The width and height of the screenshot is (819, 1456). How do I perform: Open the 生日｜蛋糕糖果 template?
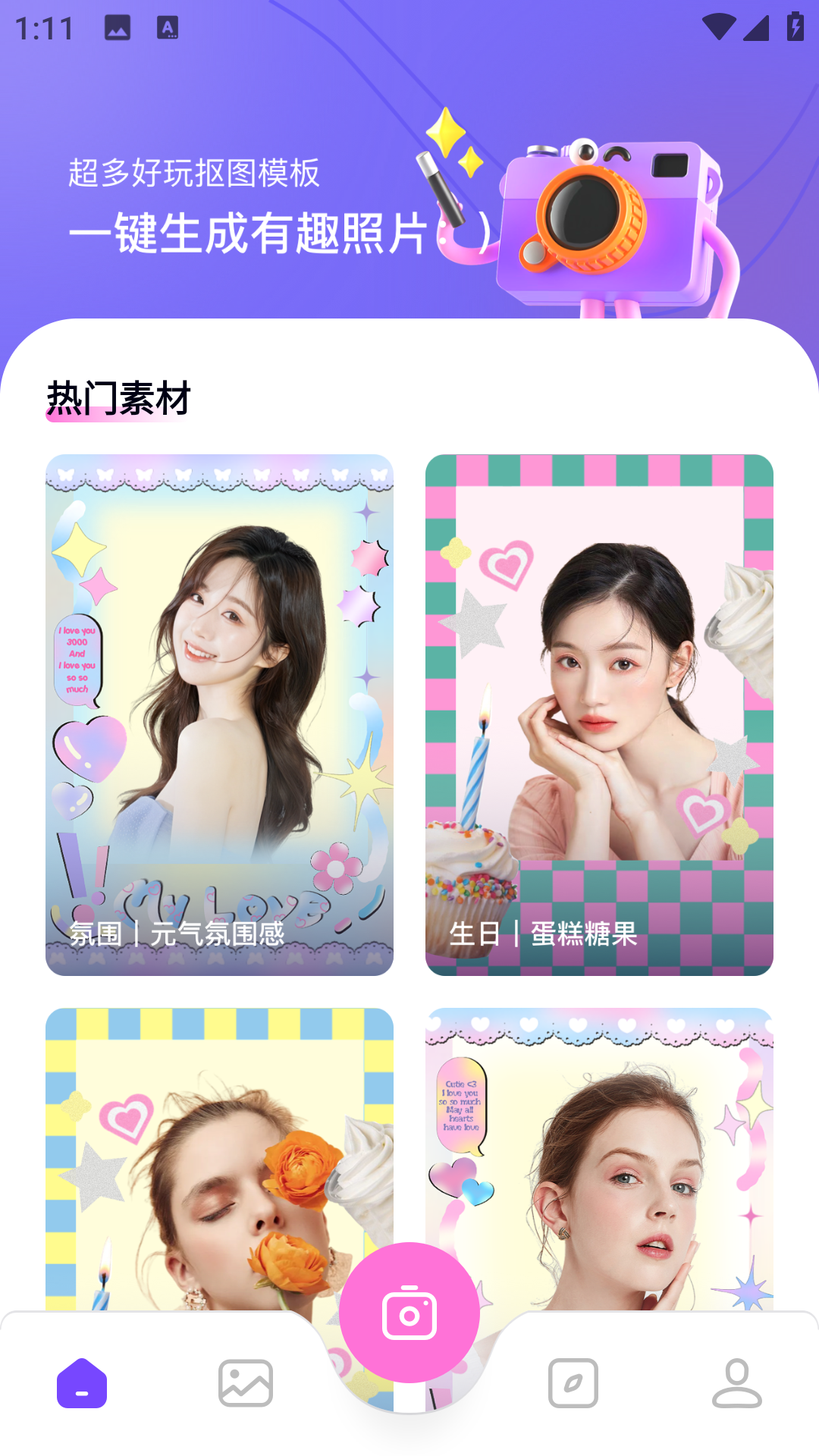click(x=599, y=714)
